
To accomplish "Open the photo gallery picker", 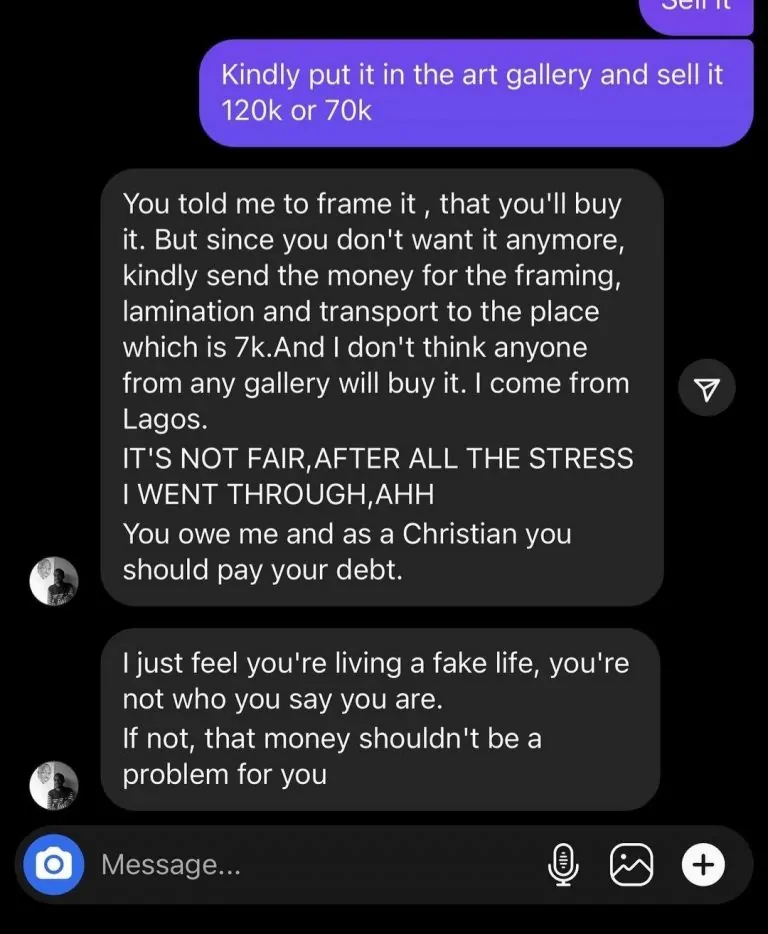I will (x=632, y=864).
